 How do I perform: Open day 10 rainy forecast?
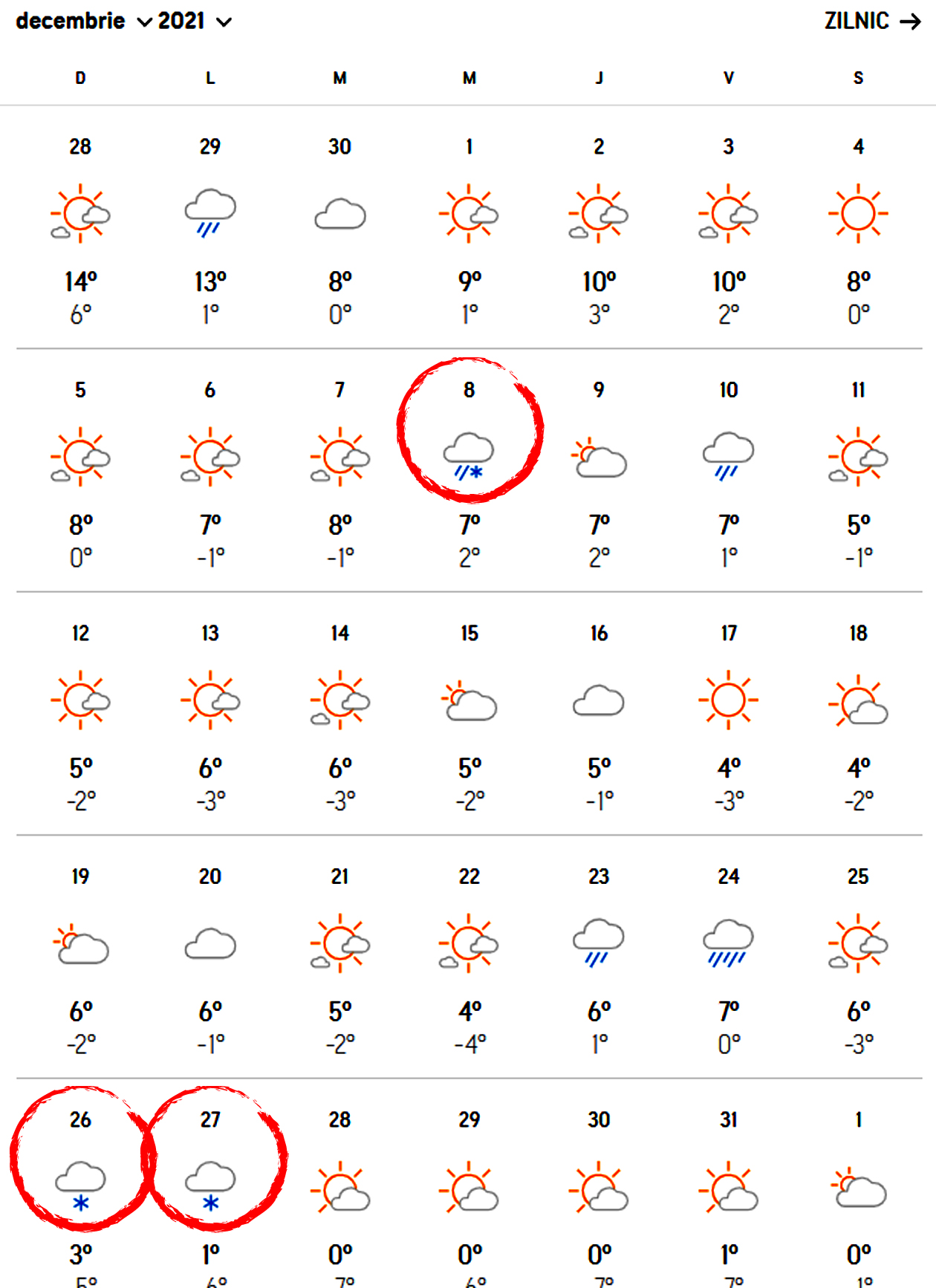point(728,455)
